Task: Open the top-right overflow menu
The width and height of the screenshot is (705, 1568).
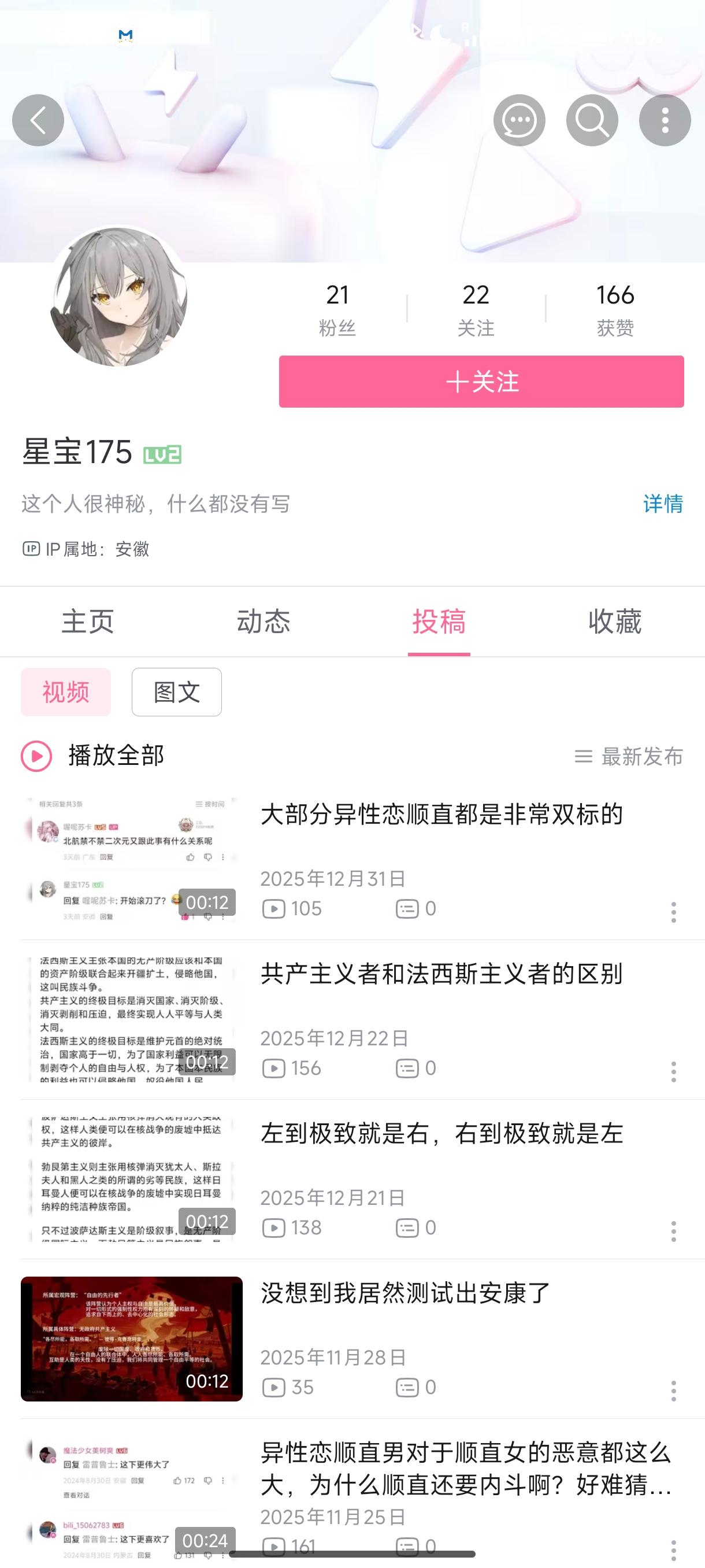Action: (664, 120)
